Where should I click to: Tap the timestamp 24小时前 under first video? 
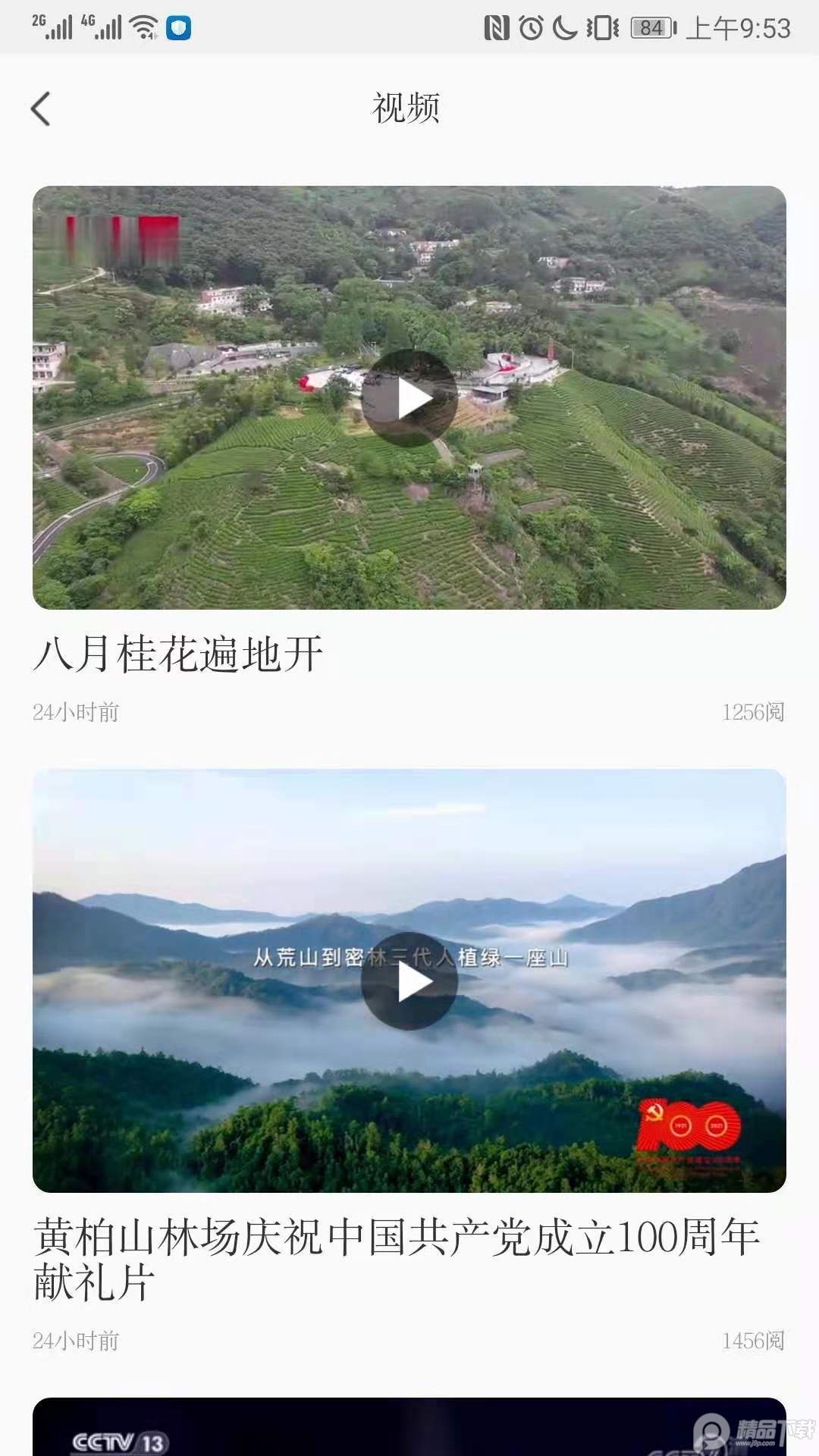77,711
